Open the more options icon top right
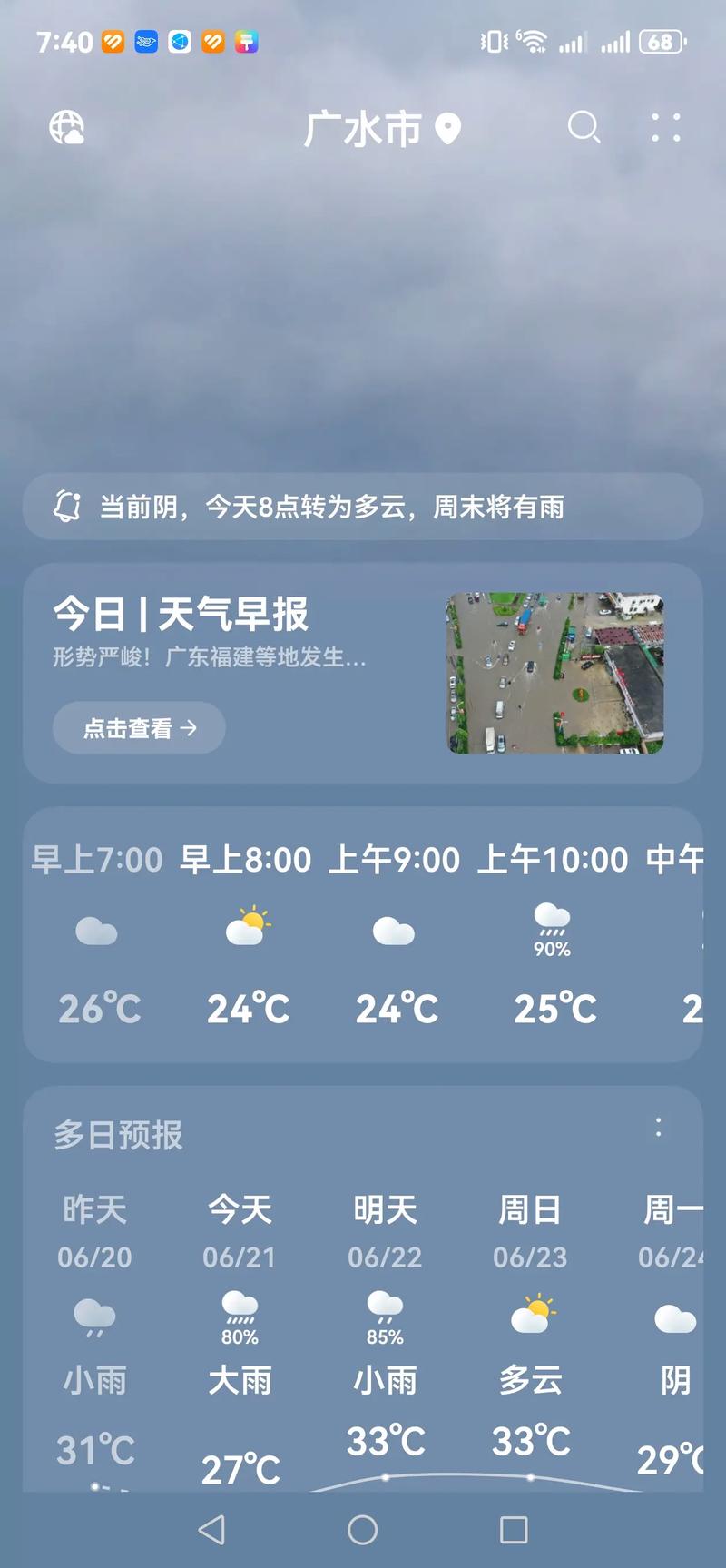Screen dimensions: 726x1568 (665, 129)
